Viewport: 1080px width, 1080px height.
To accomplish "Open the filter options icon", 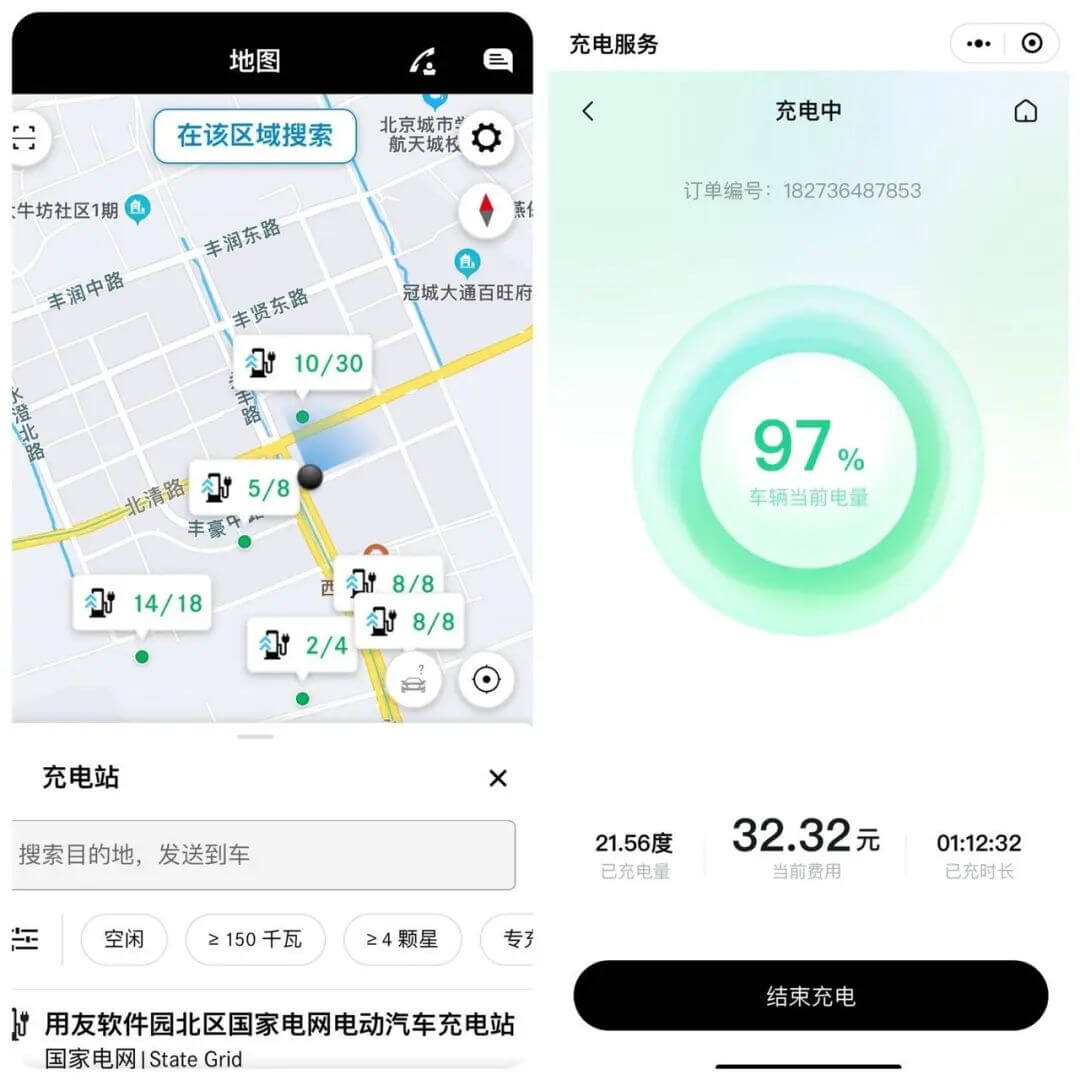I will coord(25,938).
